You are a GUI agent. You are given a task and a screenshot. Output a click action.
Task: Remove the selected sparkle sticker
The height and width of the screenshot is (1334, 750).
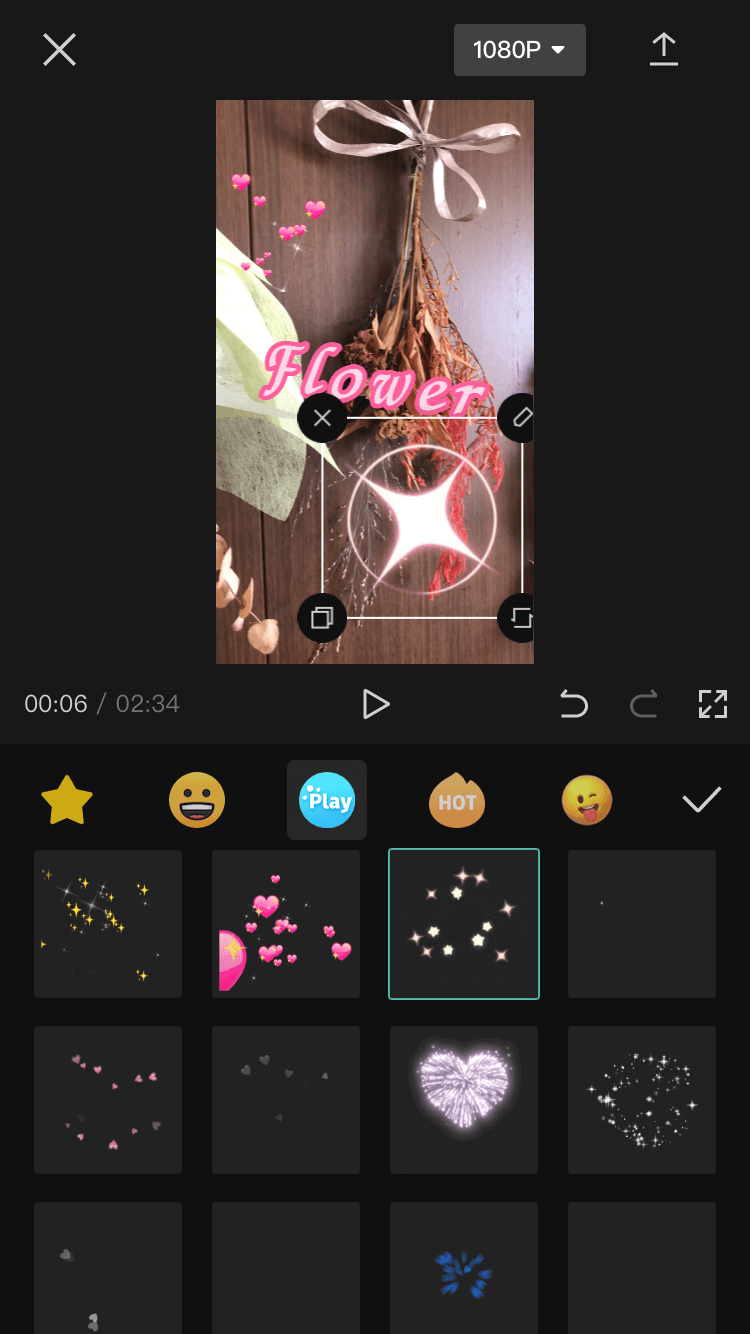click(322, 418)
